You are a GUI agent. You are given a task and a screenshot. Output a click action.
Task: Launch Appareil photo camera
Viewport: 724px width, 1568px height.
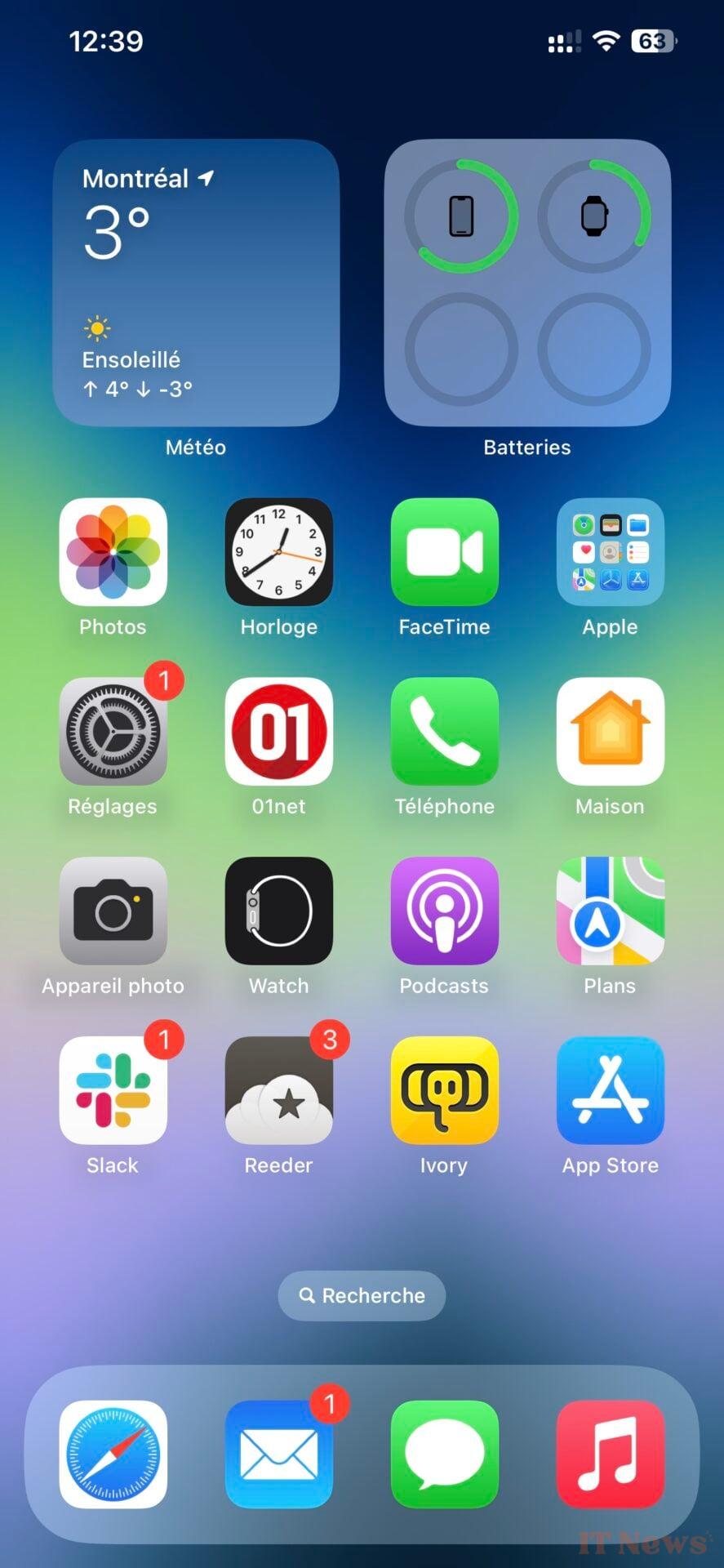113,911
